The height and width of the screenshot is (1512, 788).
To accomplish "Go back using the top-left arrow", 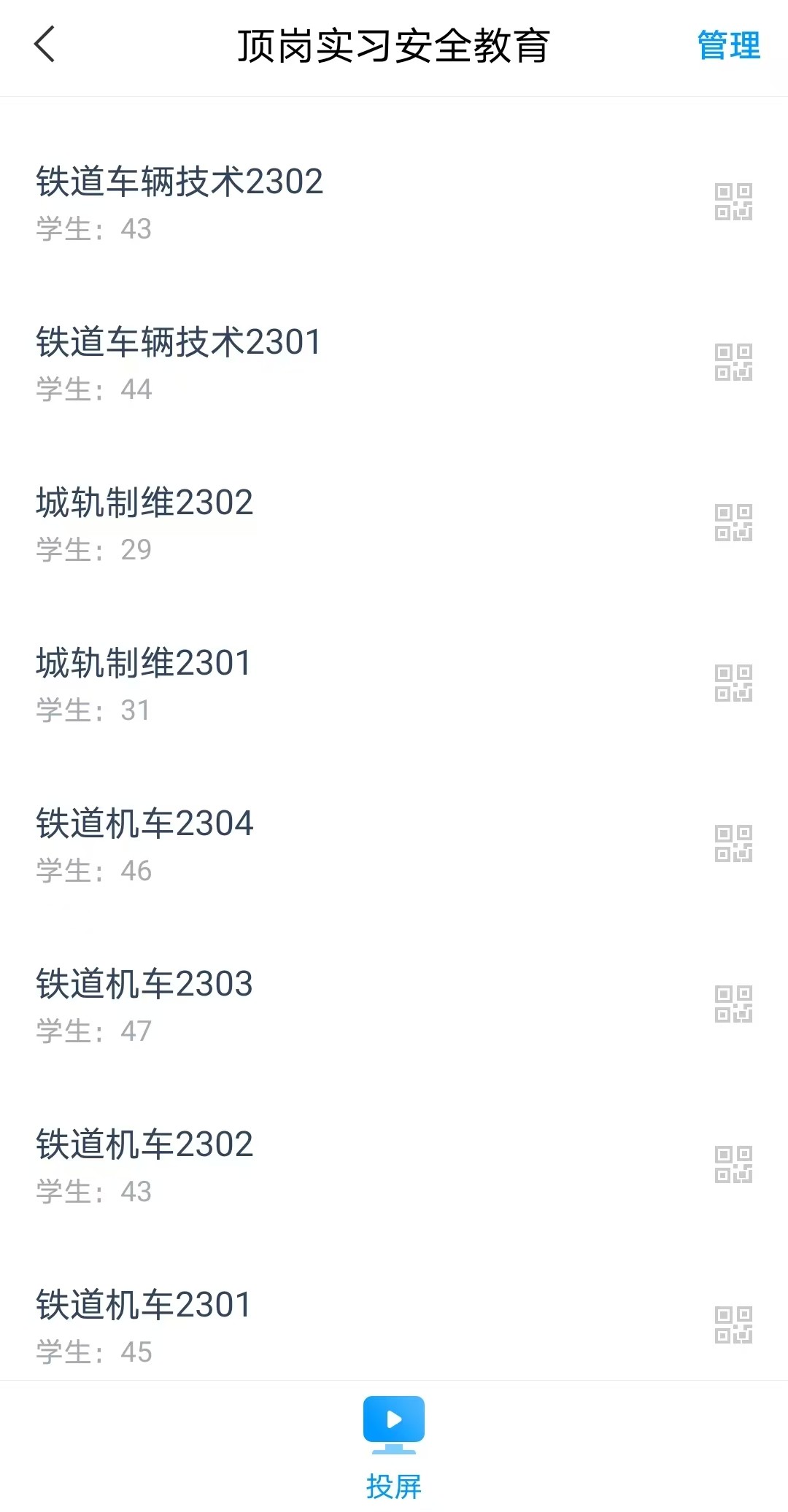I will [45, 44].
